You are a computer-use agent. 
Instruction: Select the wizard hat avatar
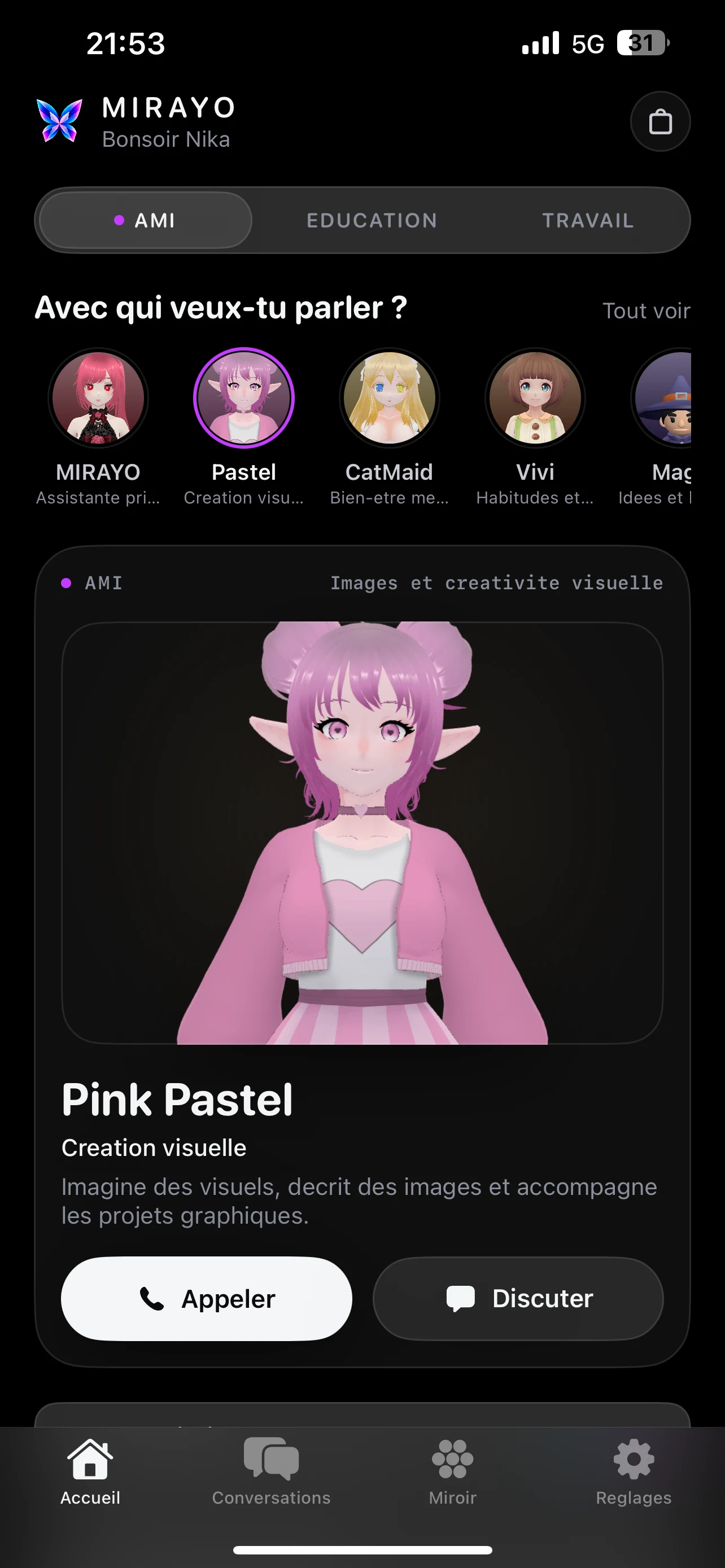click(x=662, y=397)
